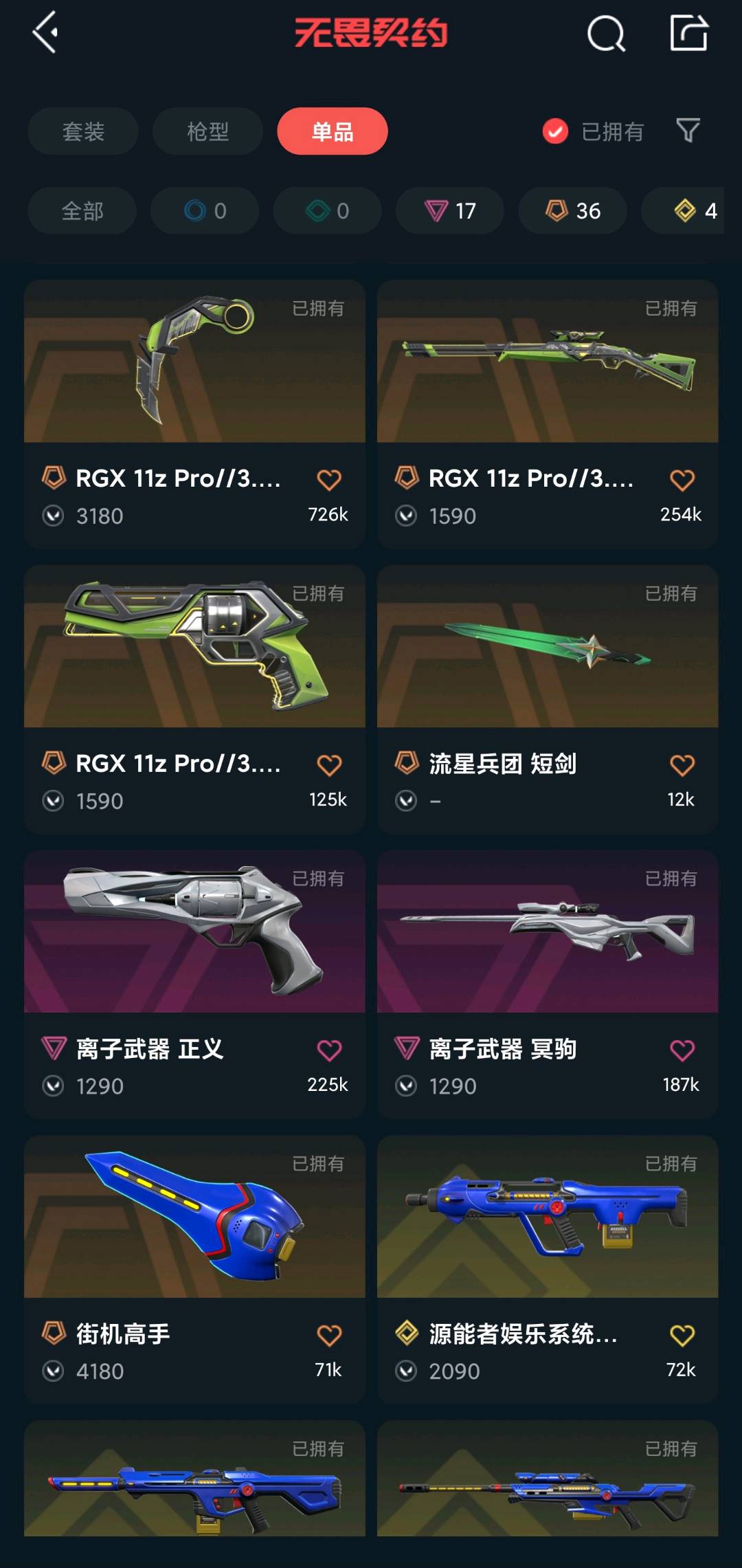Open the 流星兵团 短剑 card

click(x=548, y=699)
